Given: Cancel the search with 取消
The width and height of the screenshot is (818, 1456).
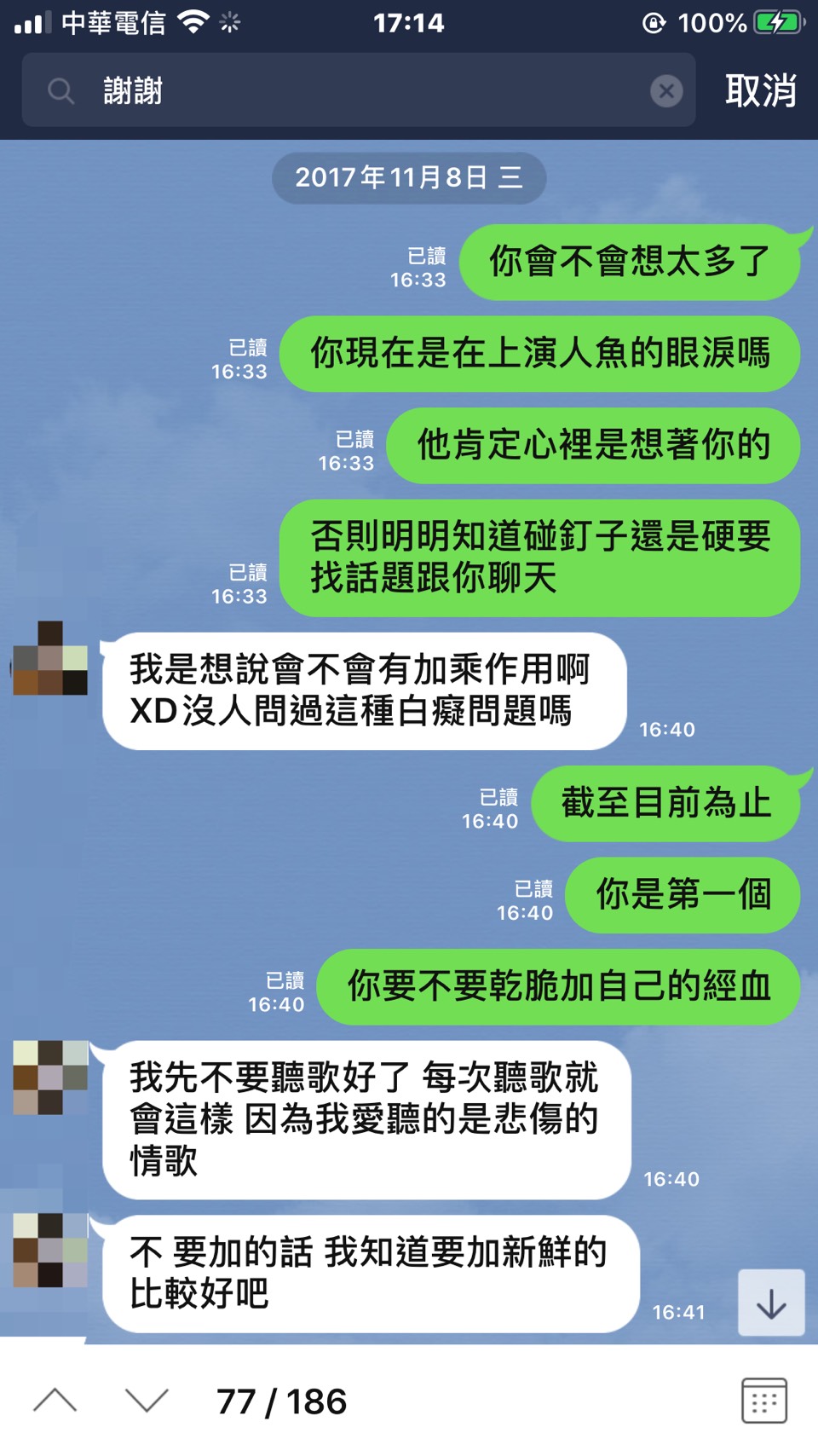Looking at the screenshot, I should (x=760, y=91).
